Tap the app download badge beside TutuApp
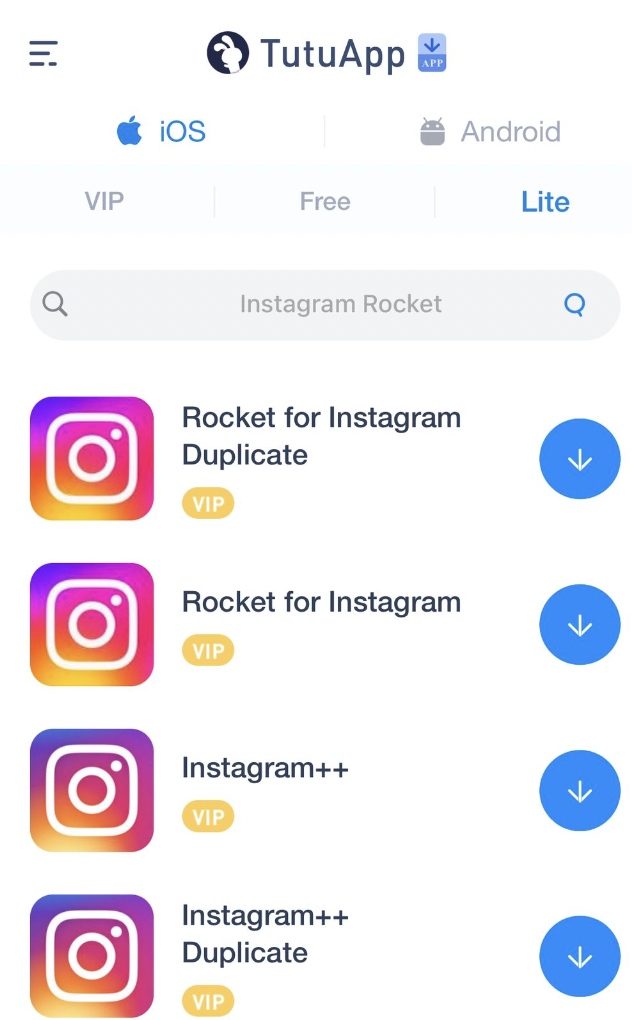The height and width of the screenshot is (1020, 632). pyautogui.click(x=432, y=53)
